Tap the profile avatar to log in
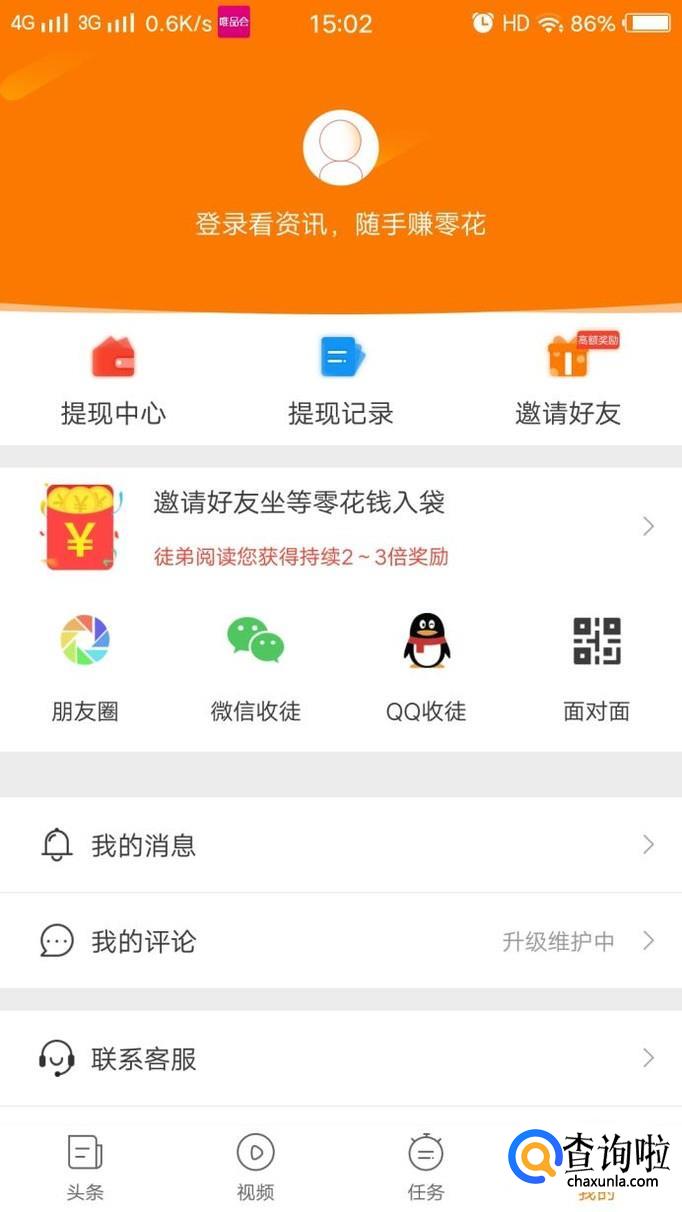682x1212 pixels. pos(340,148)
